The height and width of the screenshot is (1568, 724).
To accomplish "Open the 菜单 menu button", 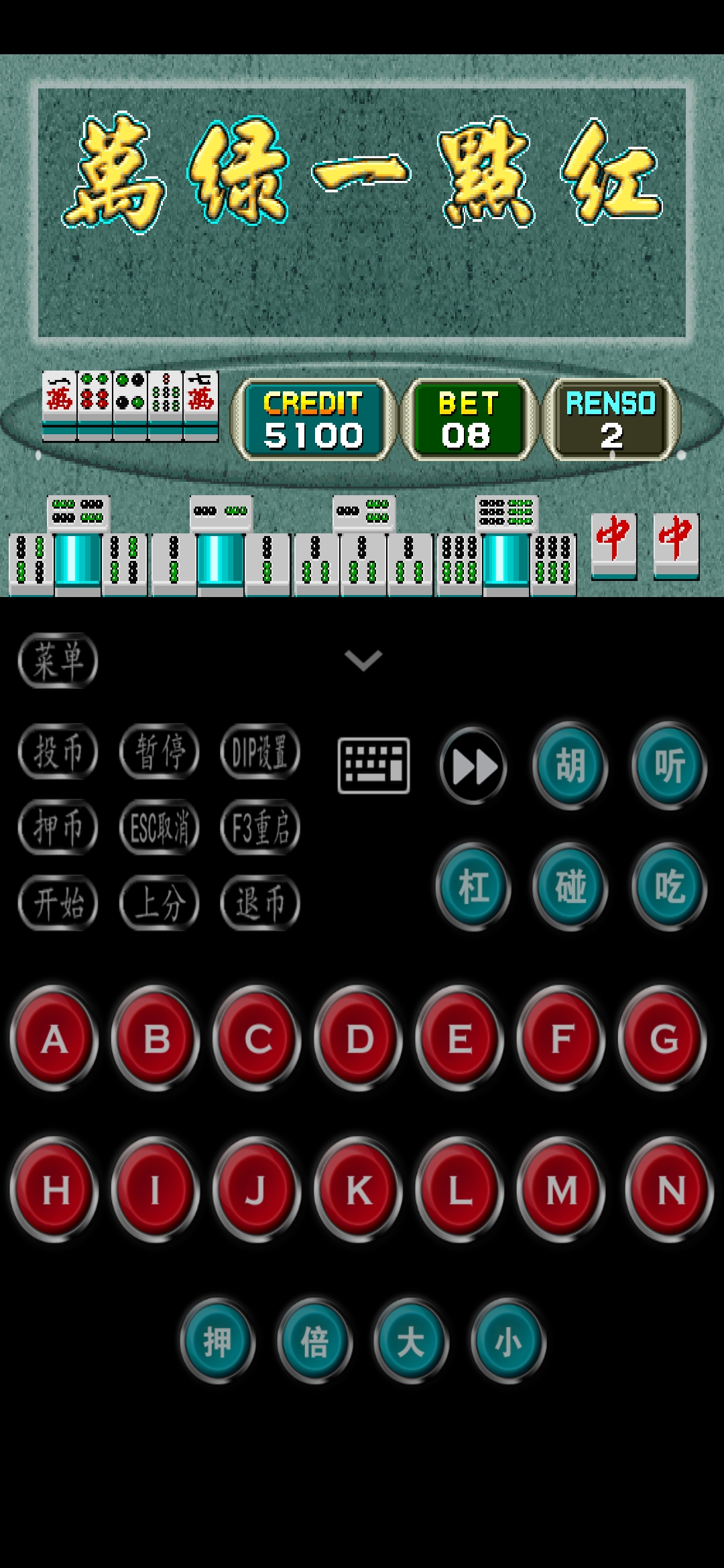I will click(x=58, y=661).
